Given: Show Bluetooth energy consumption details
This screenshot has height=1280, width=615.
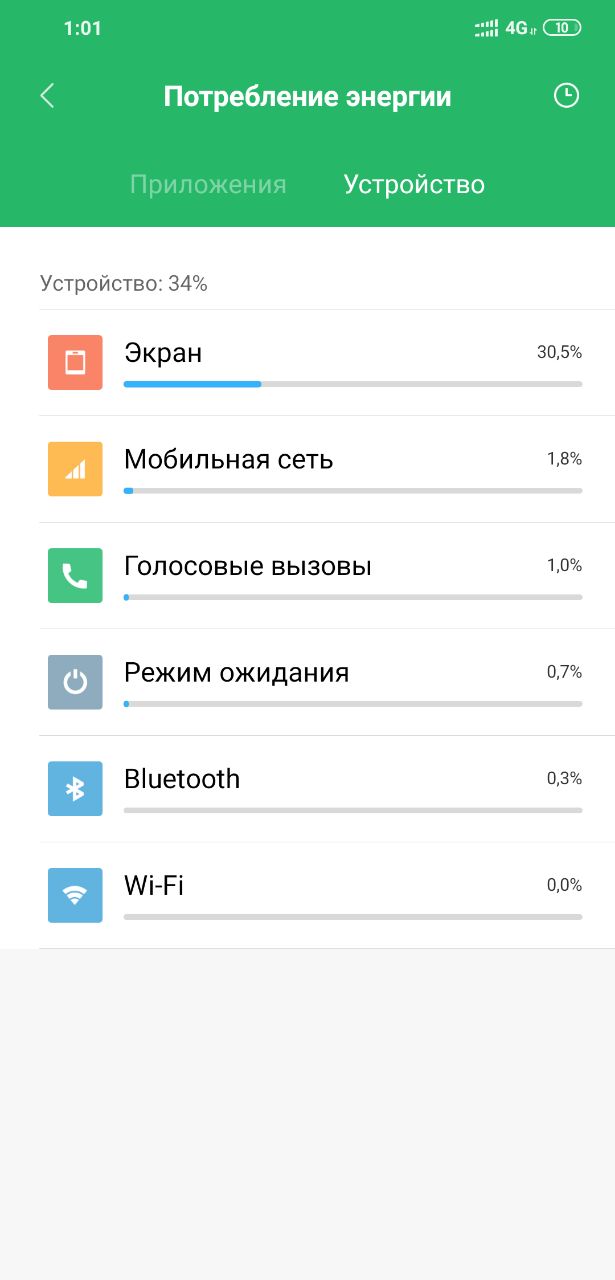Looking at the screenshot, I should pos(310,789).
